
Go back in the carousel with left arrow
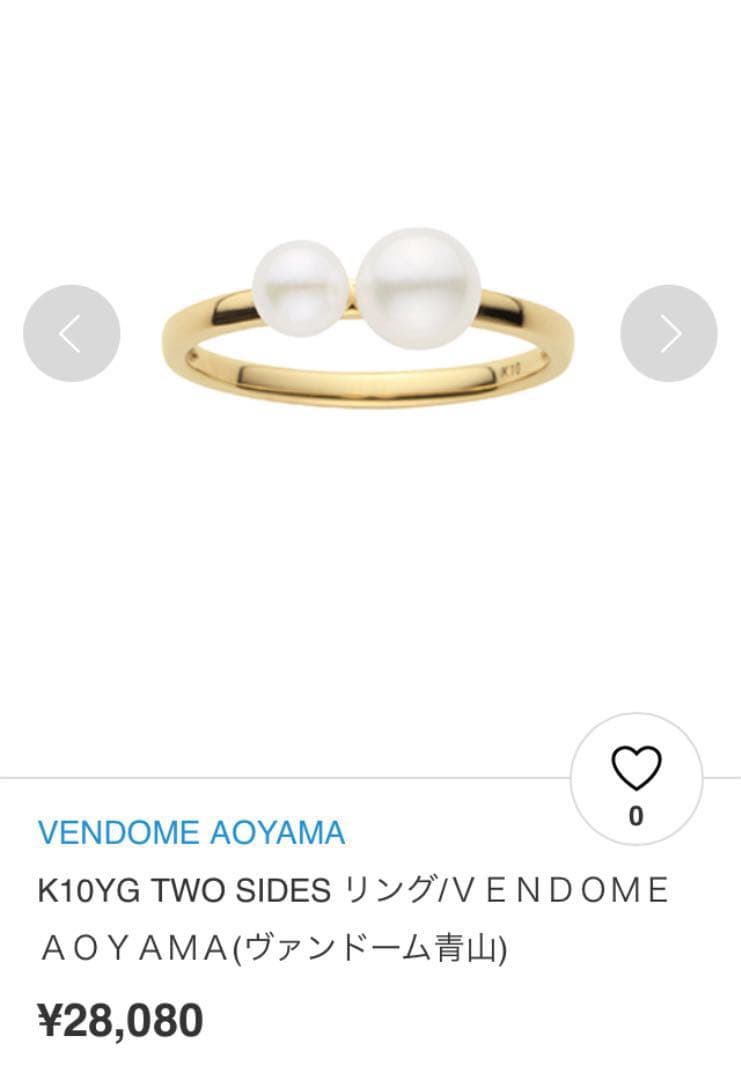(x=72, y=336)
